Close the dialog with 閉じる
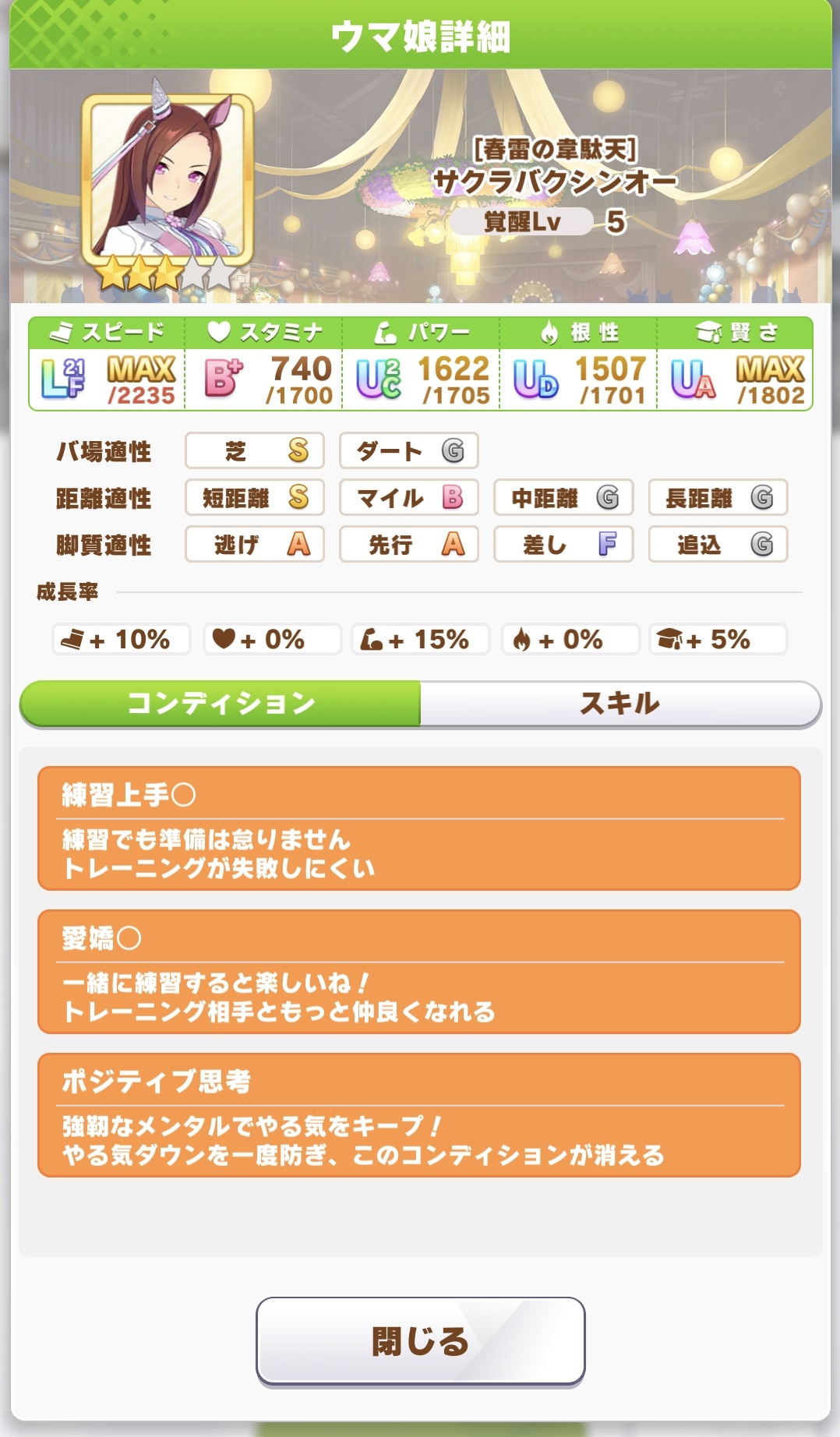The image size is (840, 1437). (420, 1341)
